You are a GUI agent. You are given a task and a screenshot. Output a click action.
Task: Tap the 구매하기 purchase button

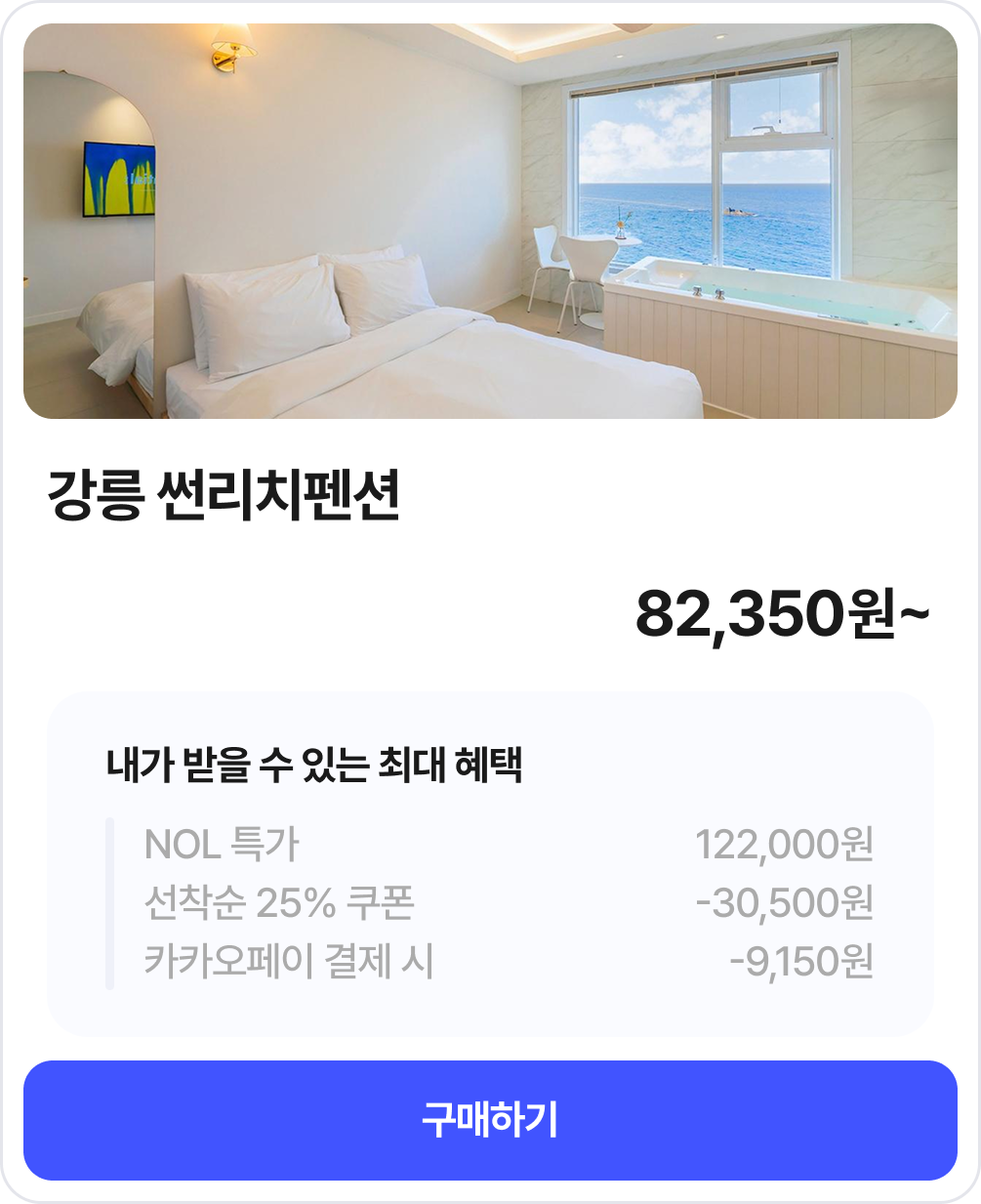point(490,1120)
